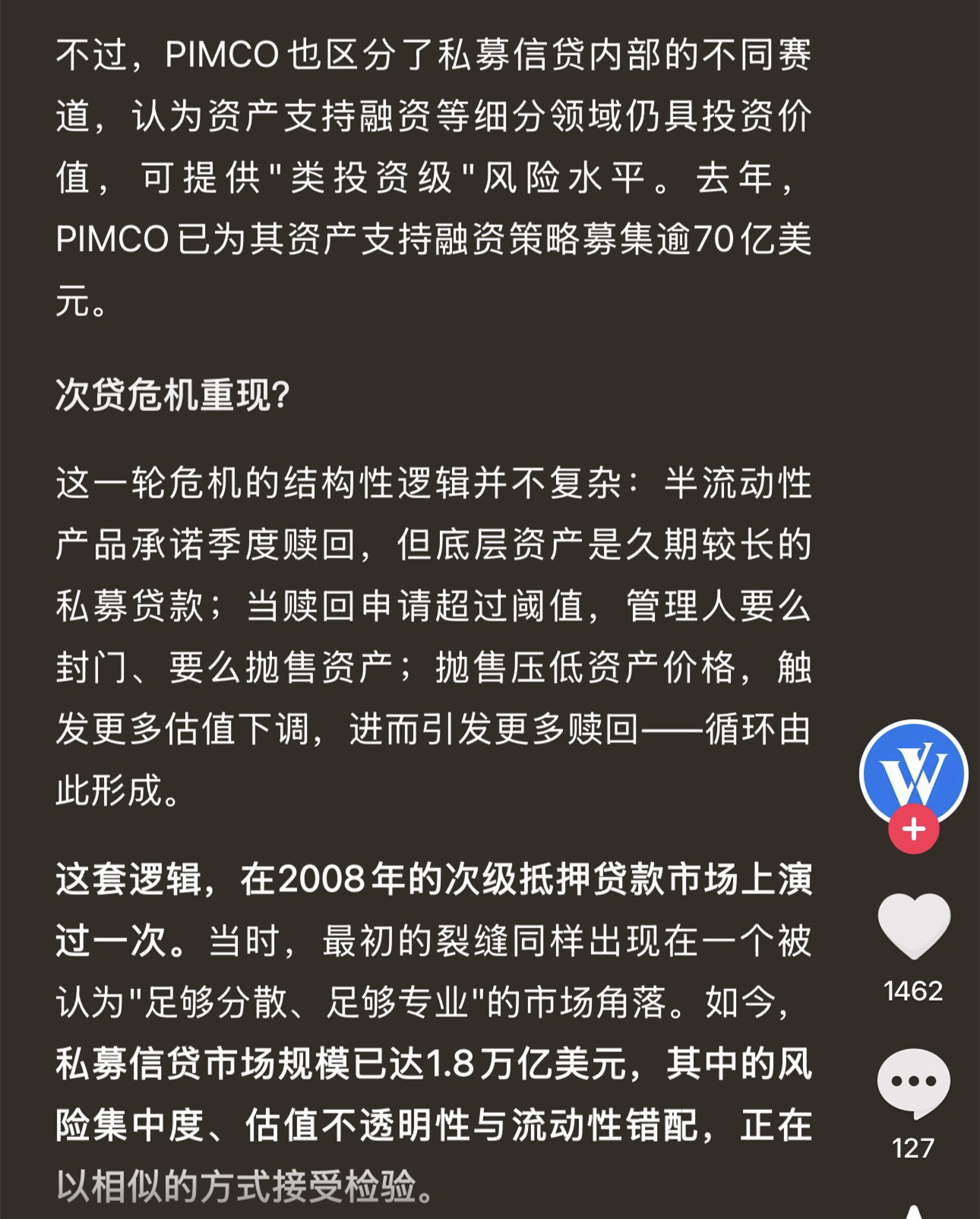Open the author's profile avatar
This screenshot has width=980, height=1219.
tap(913, 771)
